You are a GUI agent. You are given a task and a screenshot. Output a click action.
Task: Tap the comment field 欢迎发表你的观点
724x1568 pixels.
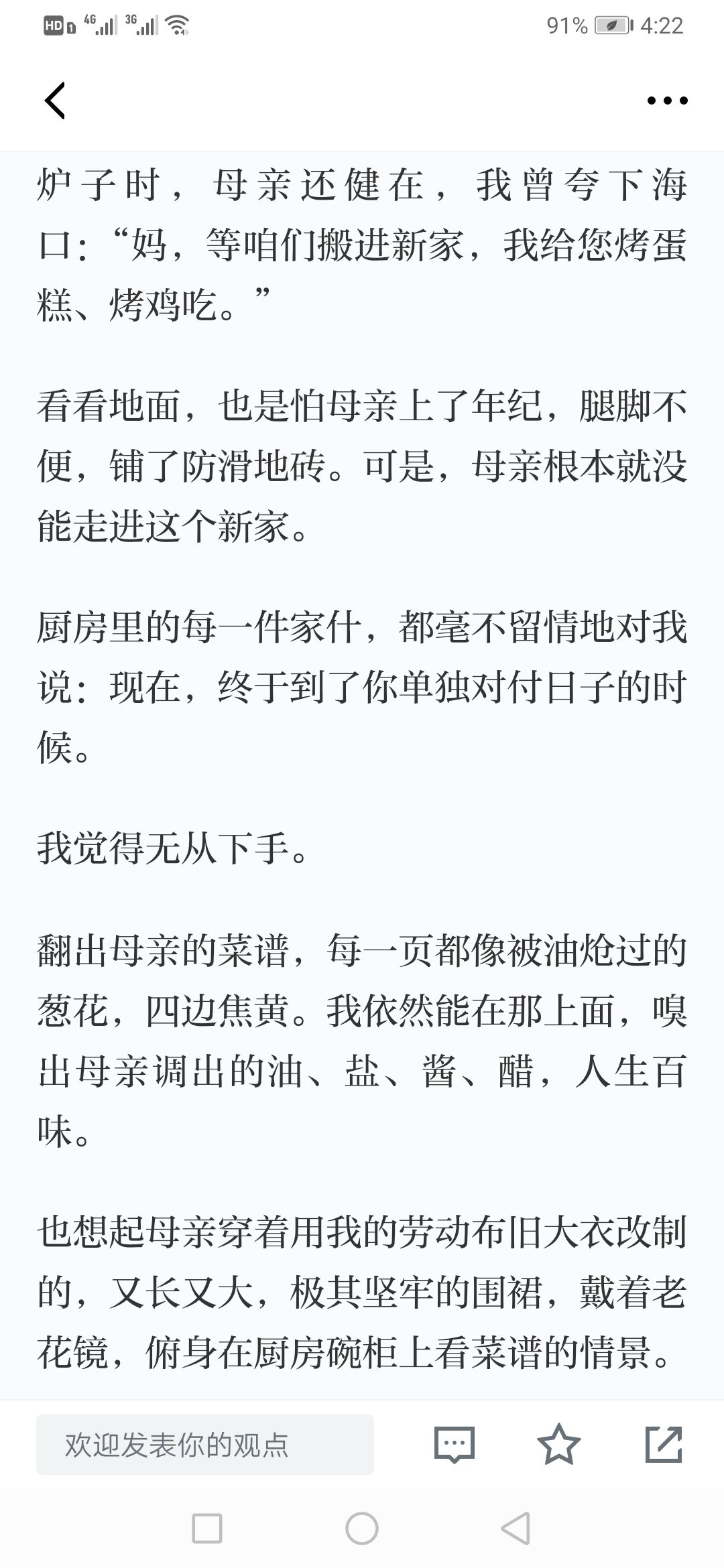(x=205, y=1445)
